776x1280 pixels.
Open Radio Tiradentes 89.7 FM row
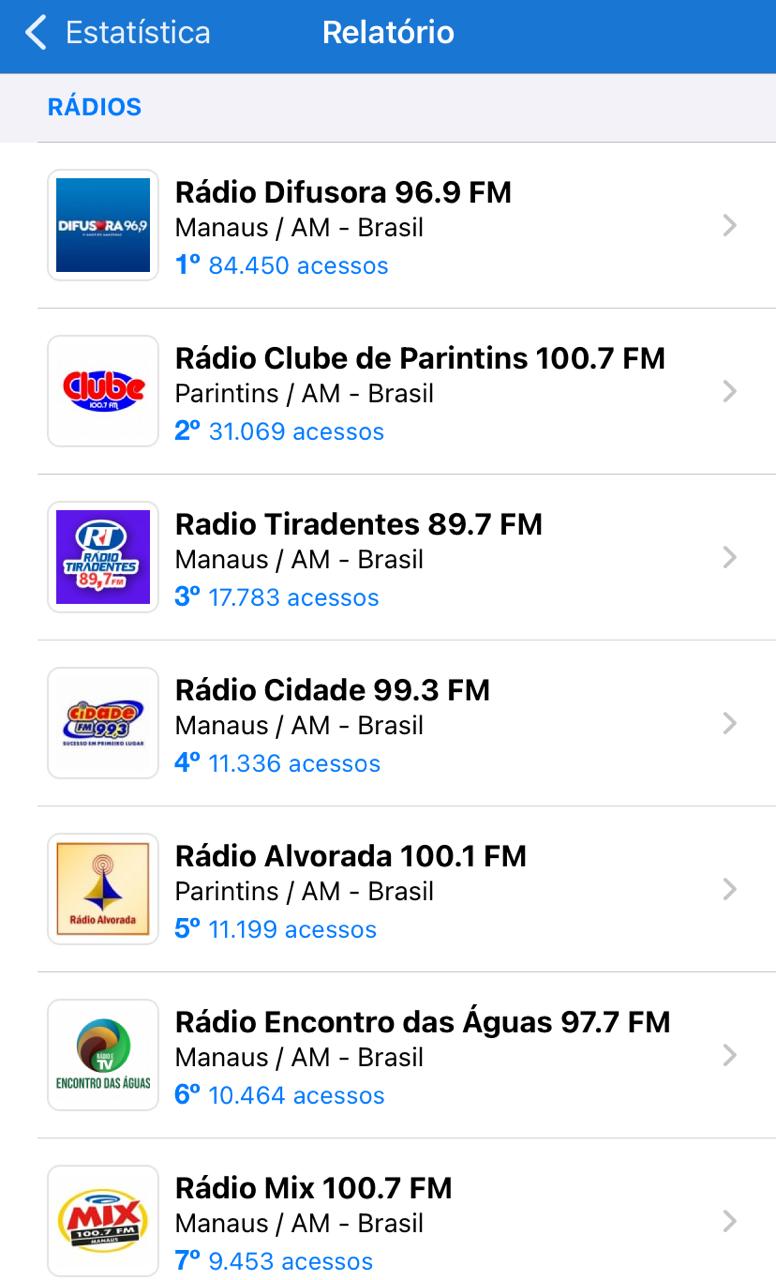(x=388, y=558)
